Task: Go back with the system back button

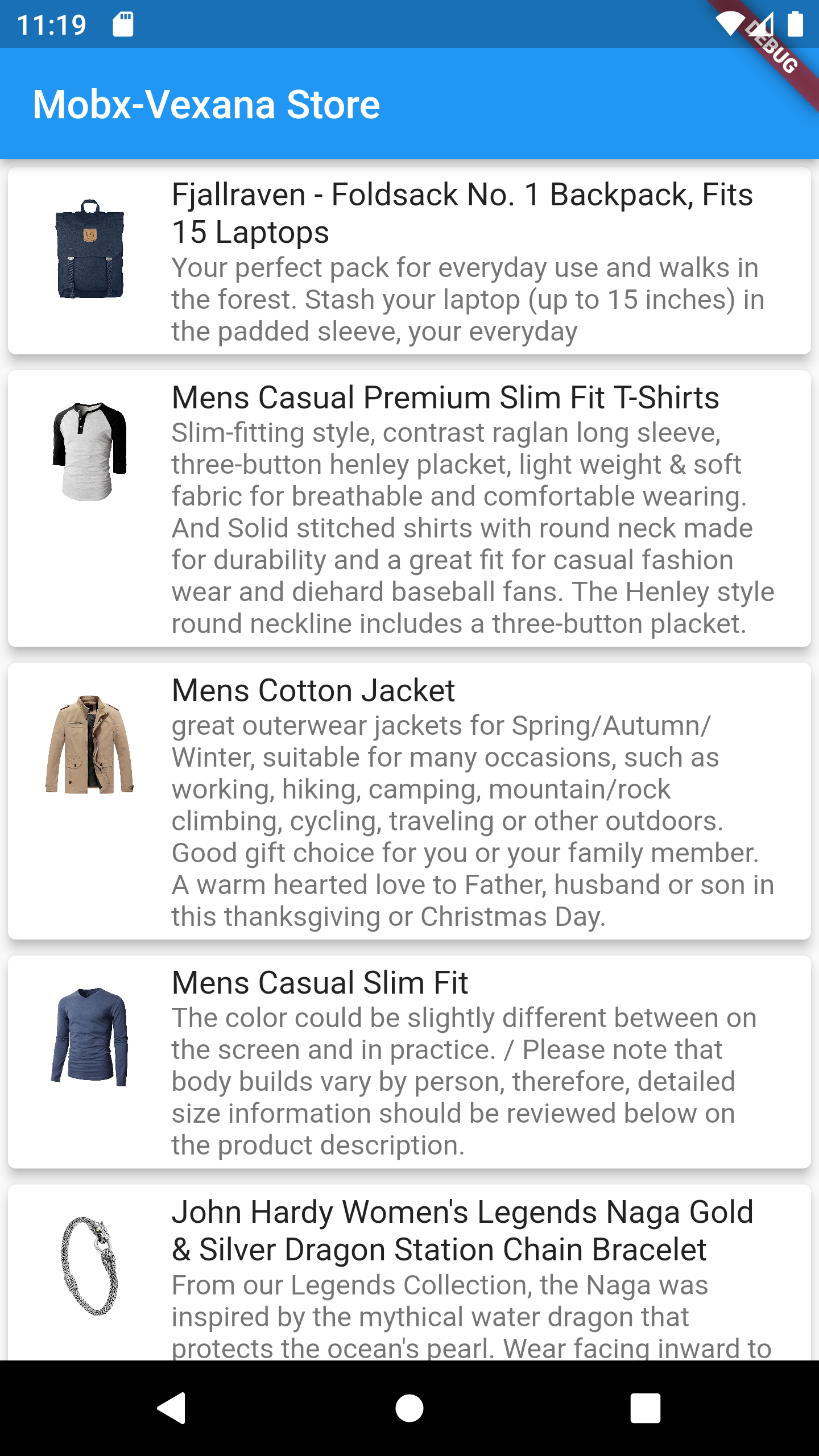Action: (x=171, y=1408)
